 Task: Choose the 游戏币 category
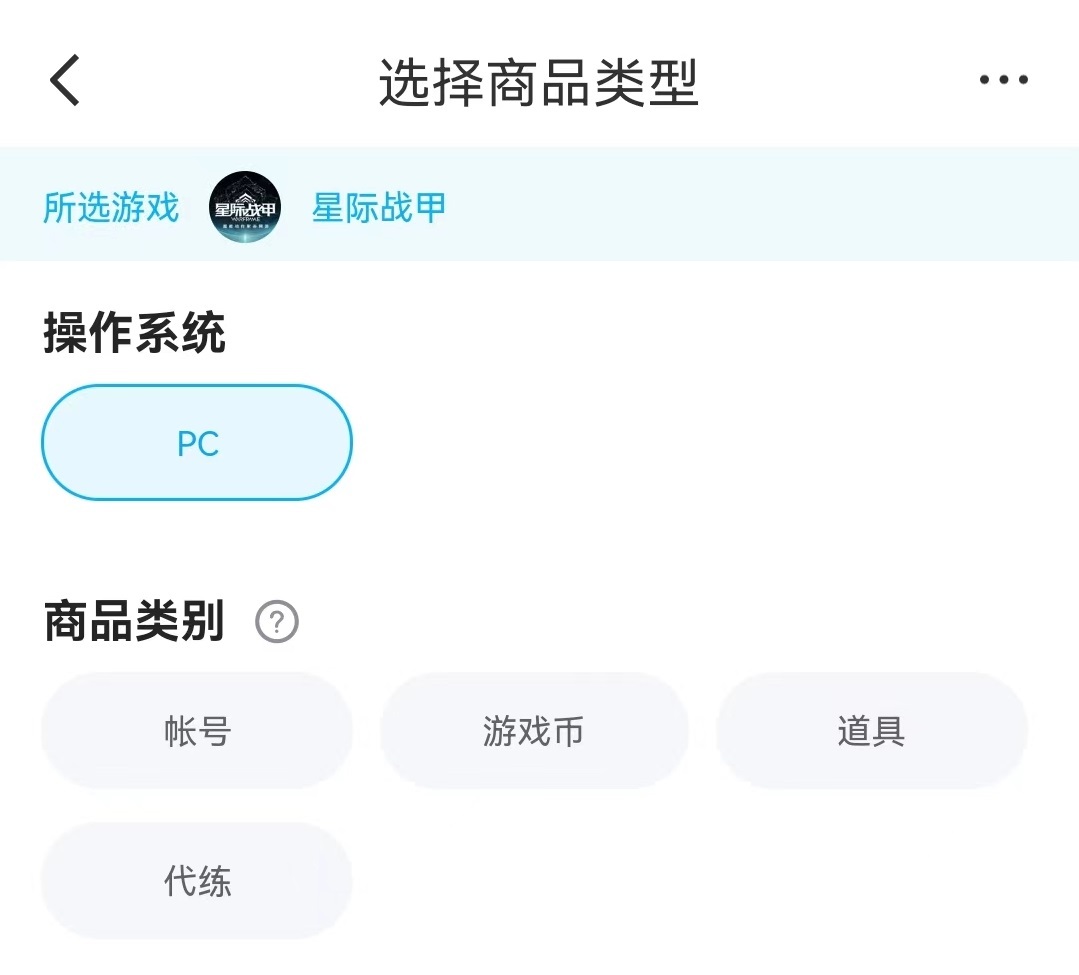tap(534, 731)
